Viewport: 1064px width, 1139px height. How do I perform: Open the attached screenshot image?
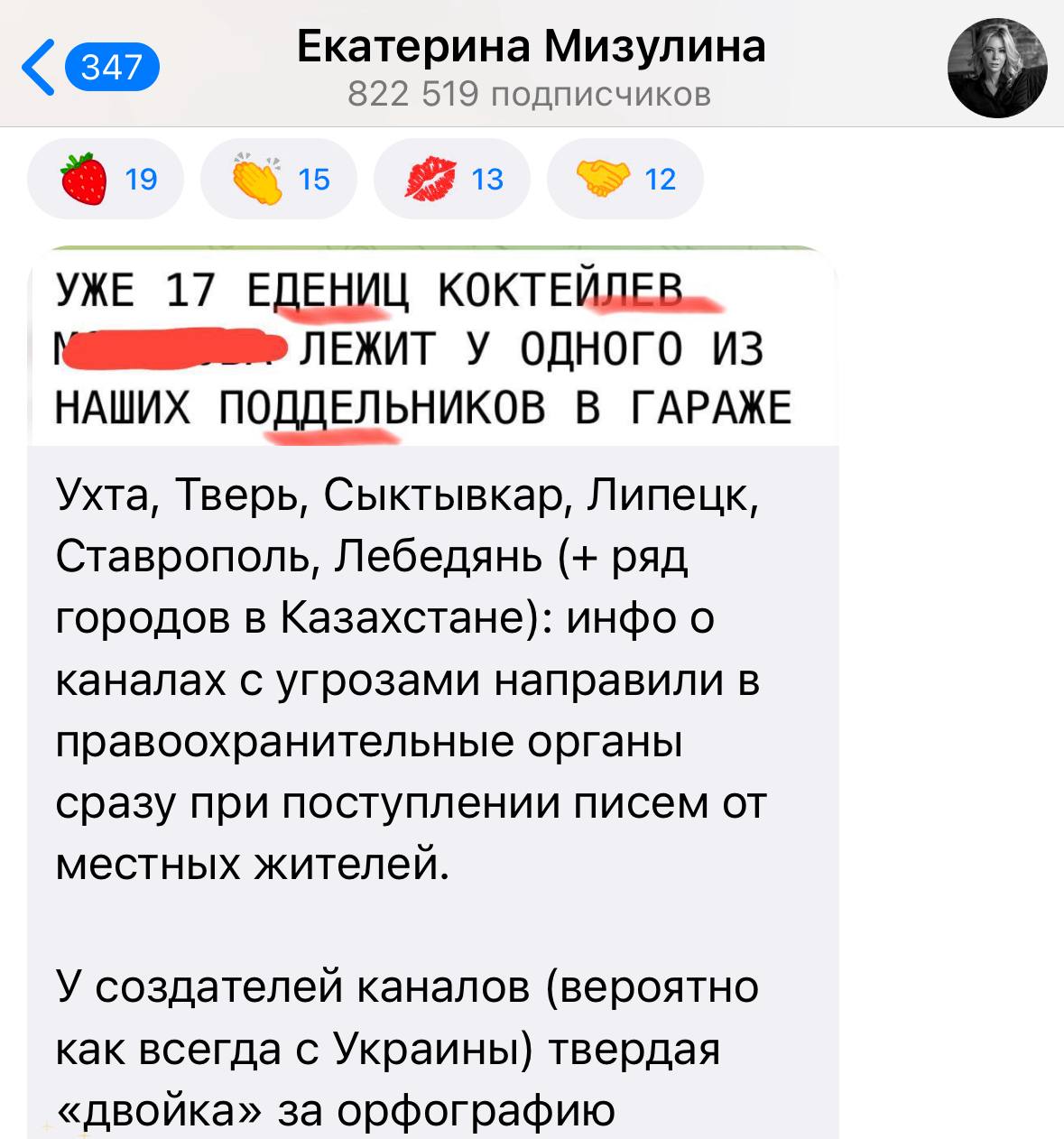[433, 347]
